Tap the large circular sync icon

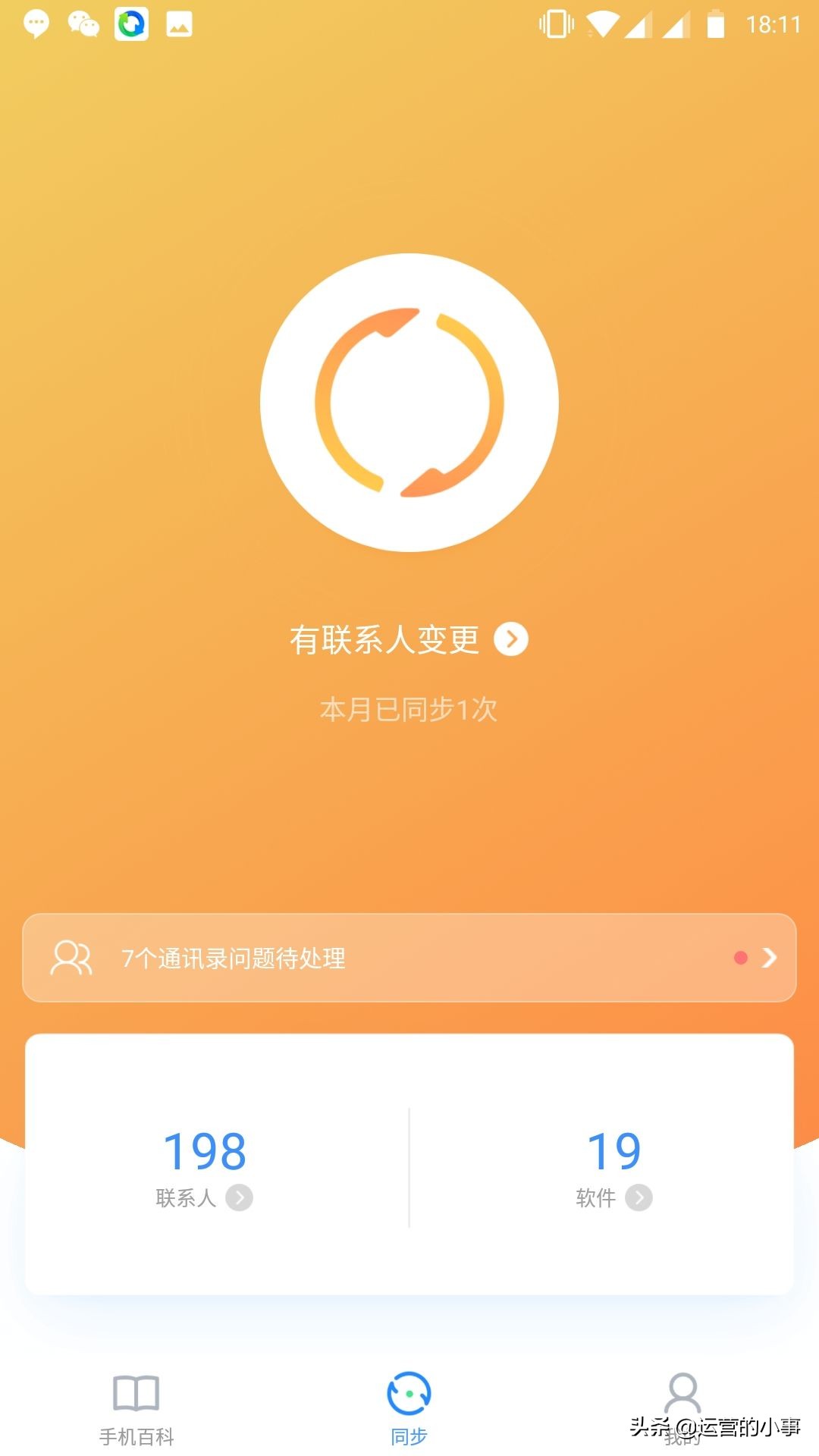click(x=409, y=402)
